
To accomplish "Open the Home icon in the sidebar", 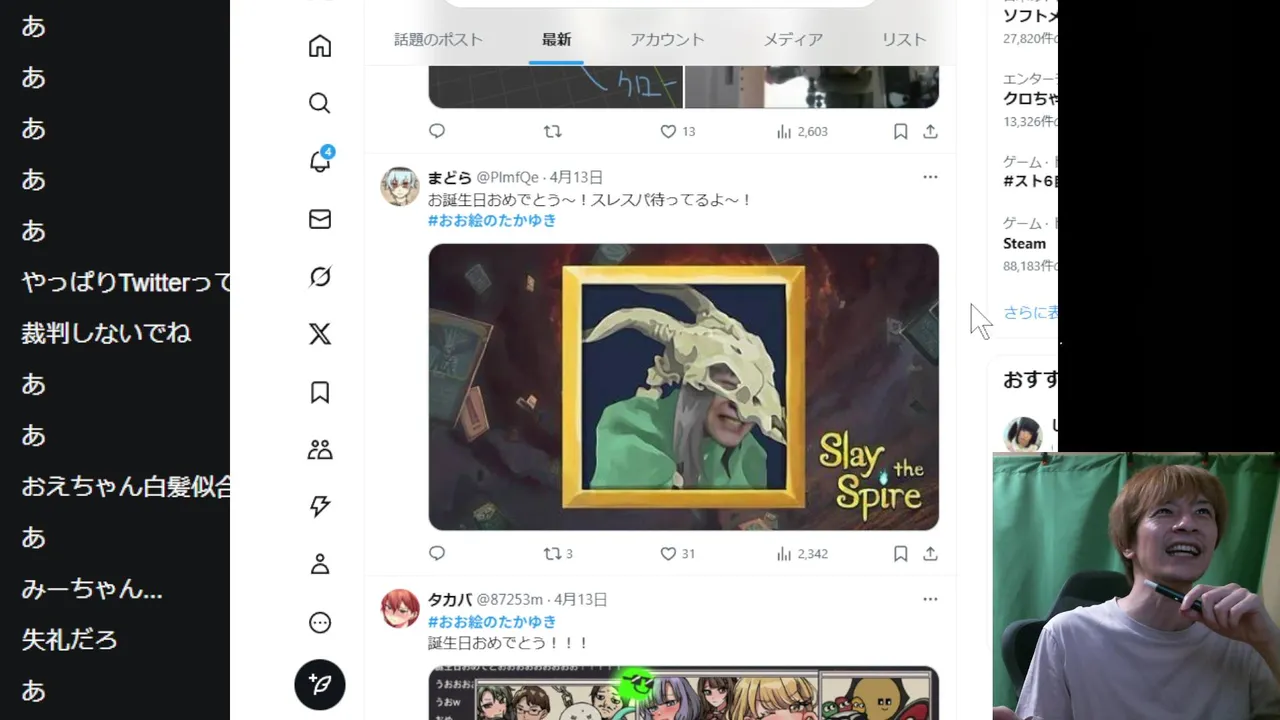I will coord(320,46).
